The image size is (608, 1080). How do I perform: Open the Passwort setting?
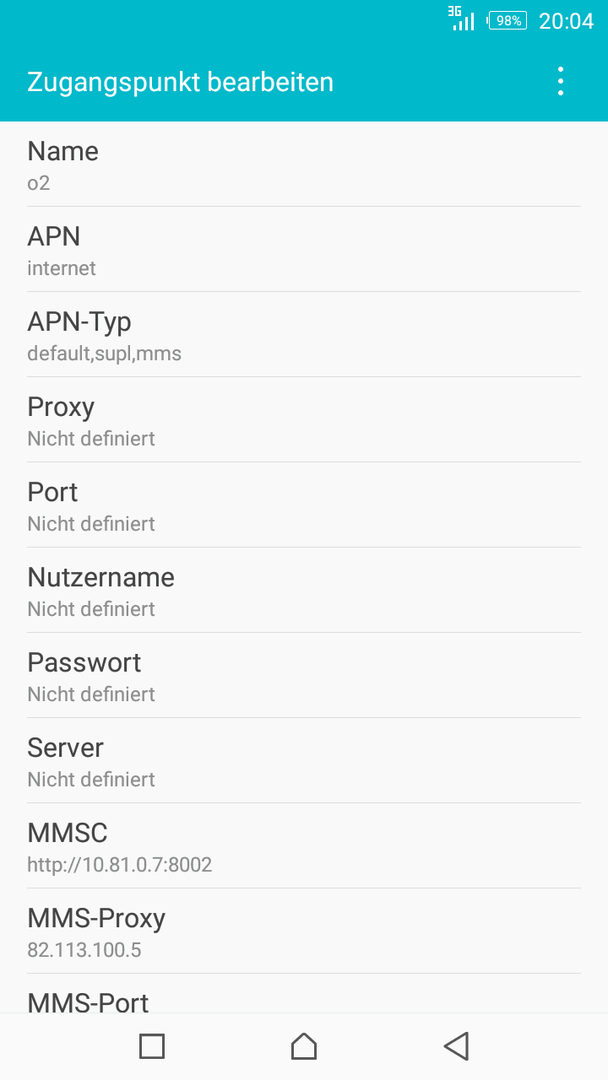pyautogui.click(x=304, y=675)
